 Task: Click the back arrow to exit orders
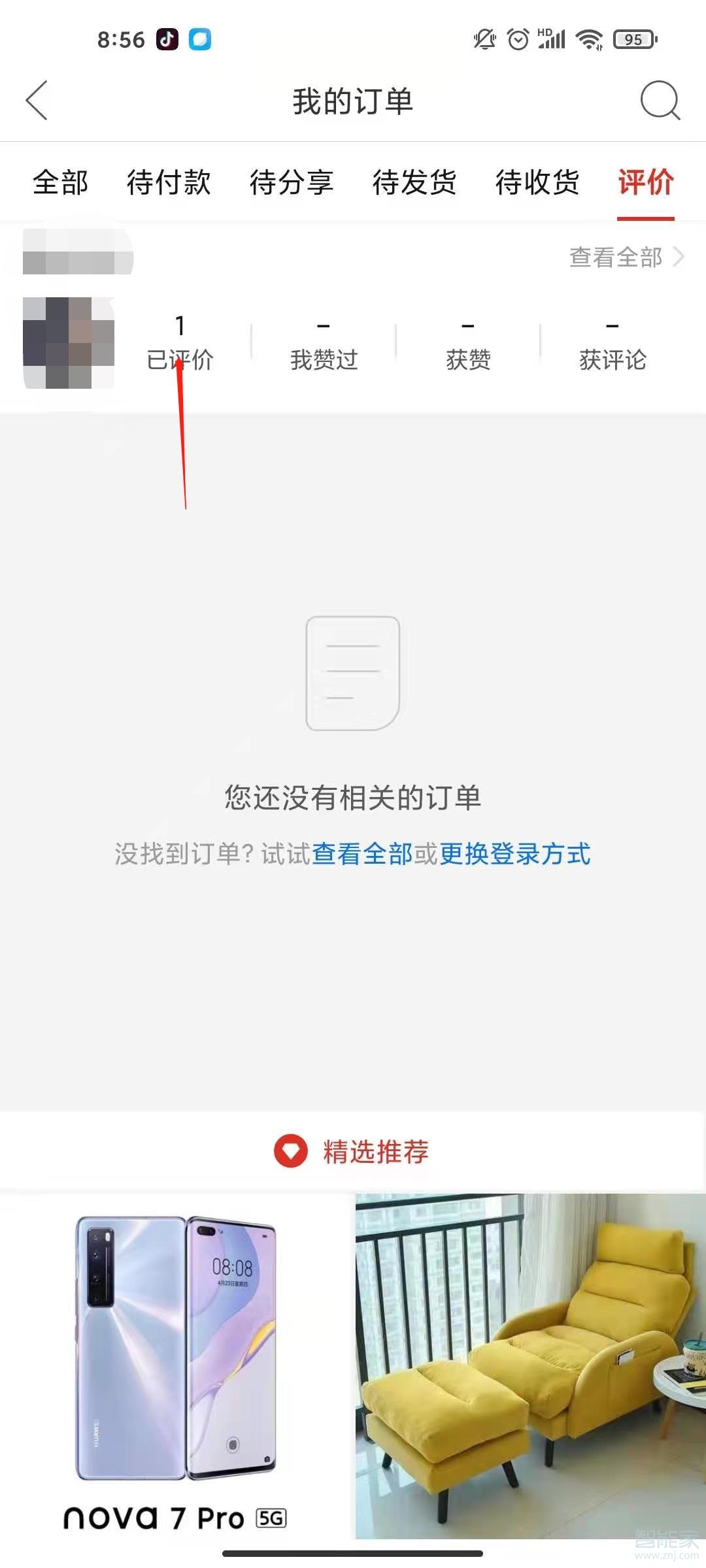tap(37, 101)
